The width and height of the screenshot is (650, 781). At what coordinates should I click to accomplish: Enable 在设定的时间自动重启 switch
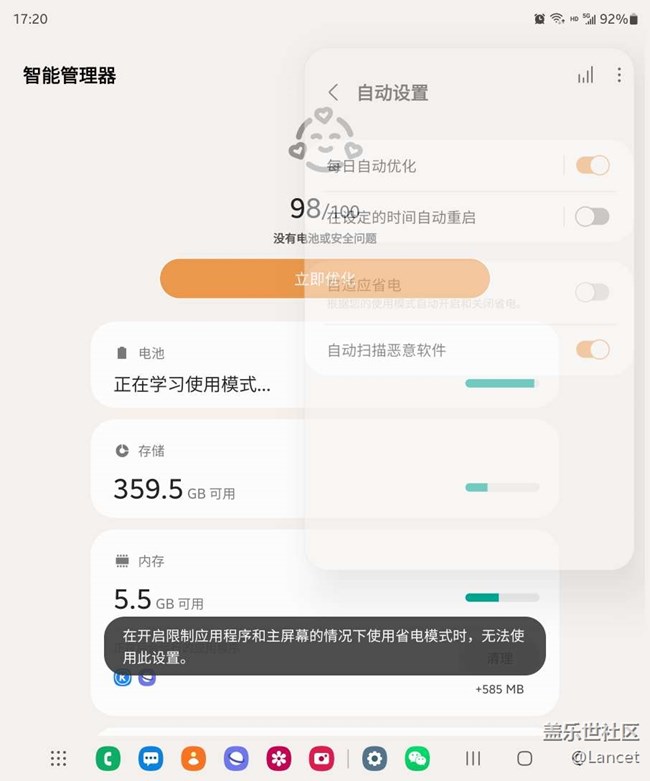pyautogui.click(x=592, y=216)
